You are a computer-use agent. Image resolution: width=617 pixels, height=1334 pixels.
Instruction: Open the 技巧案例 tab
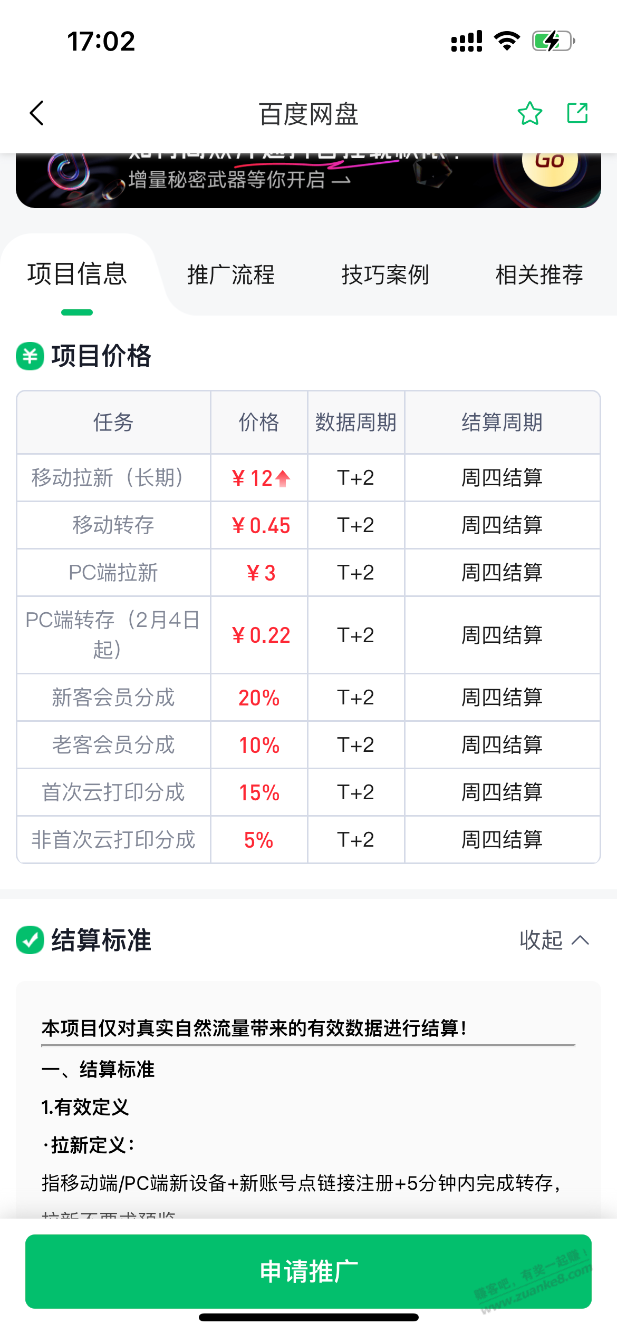(385, 274)
